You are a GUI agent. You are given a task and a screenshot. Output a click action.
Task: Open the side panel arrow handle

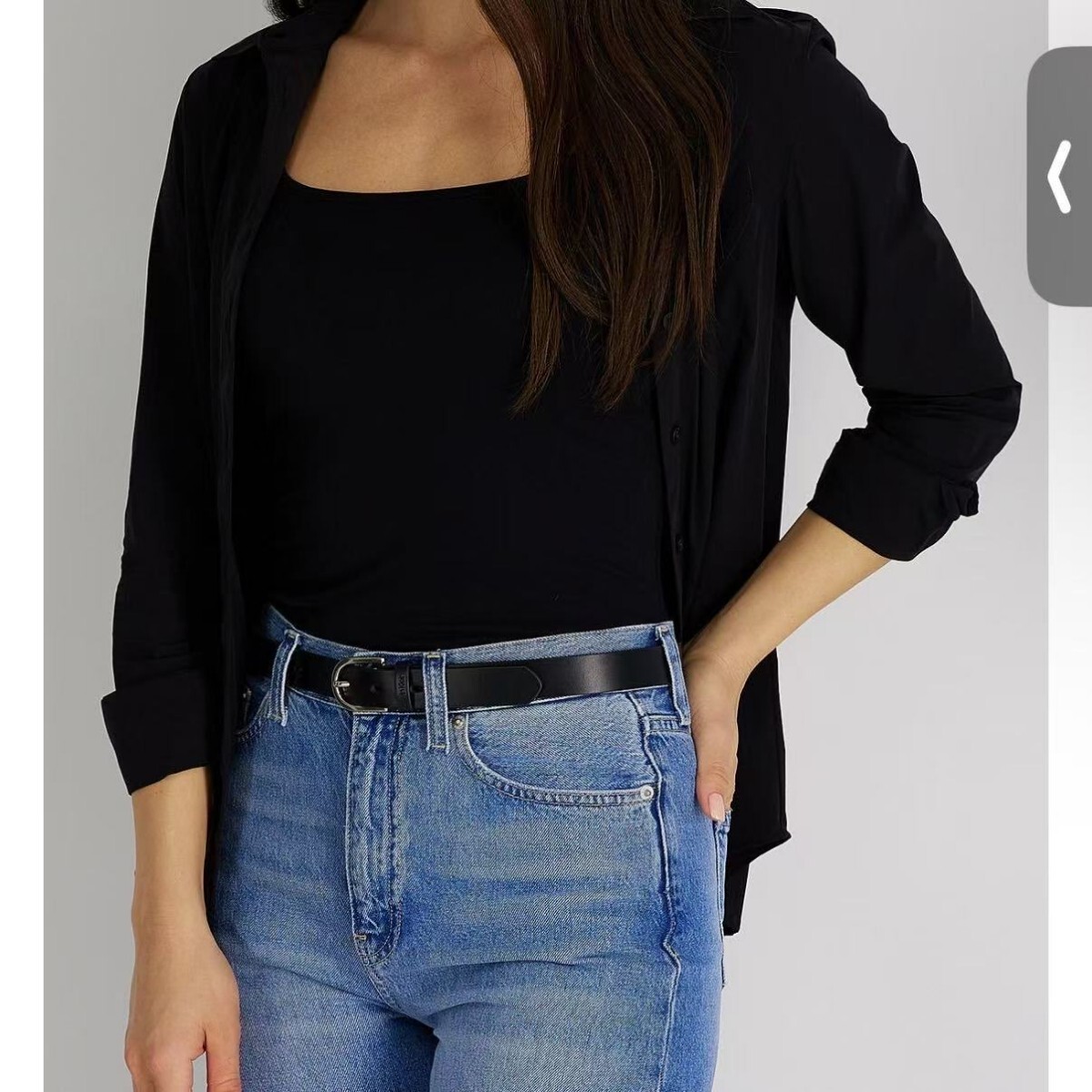1061,176
